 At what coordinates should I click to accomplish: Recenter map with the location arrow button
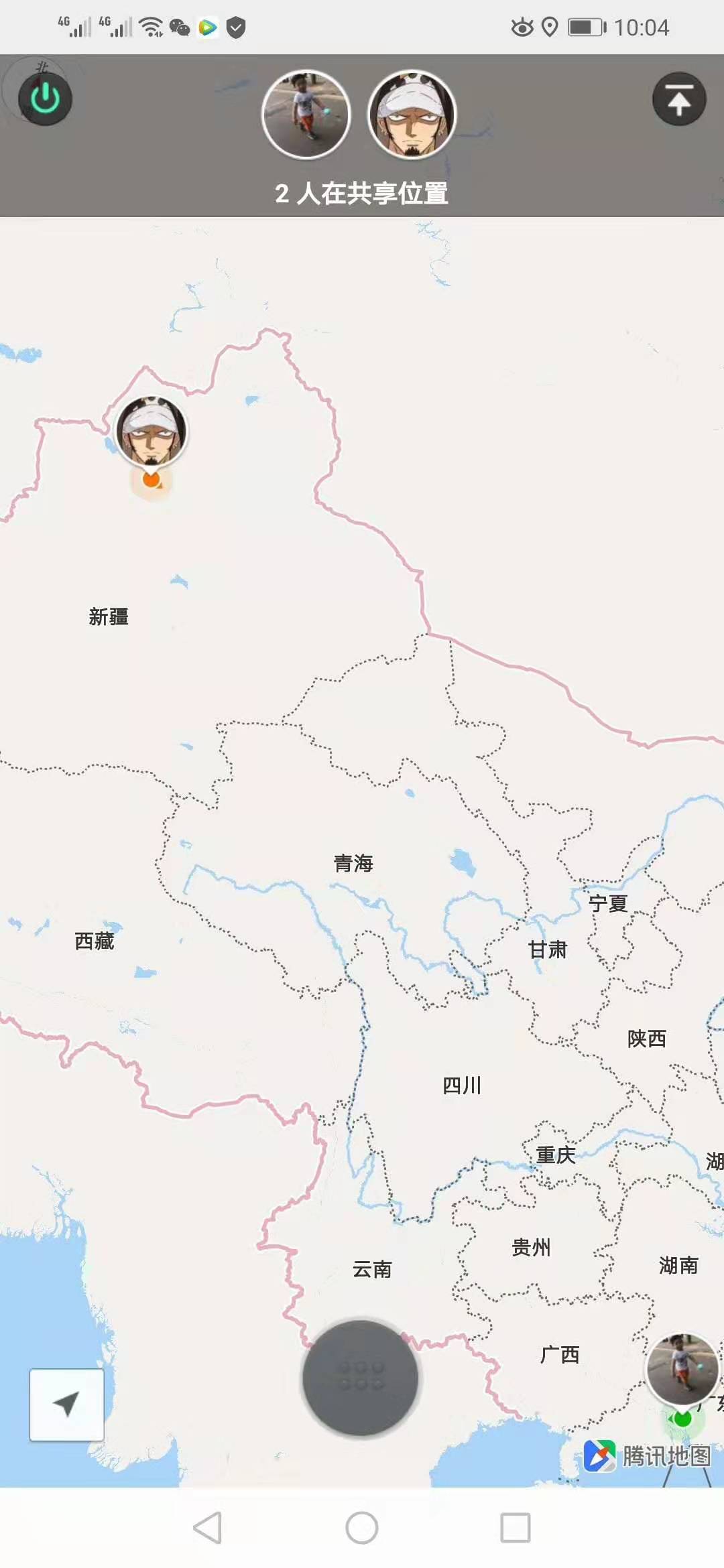66,1404
